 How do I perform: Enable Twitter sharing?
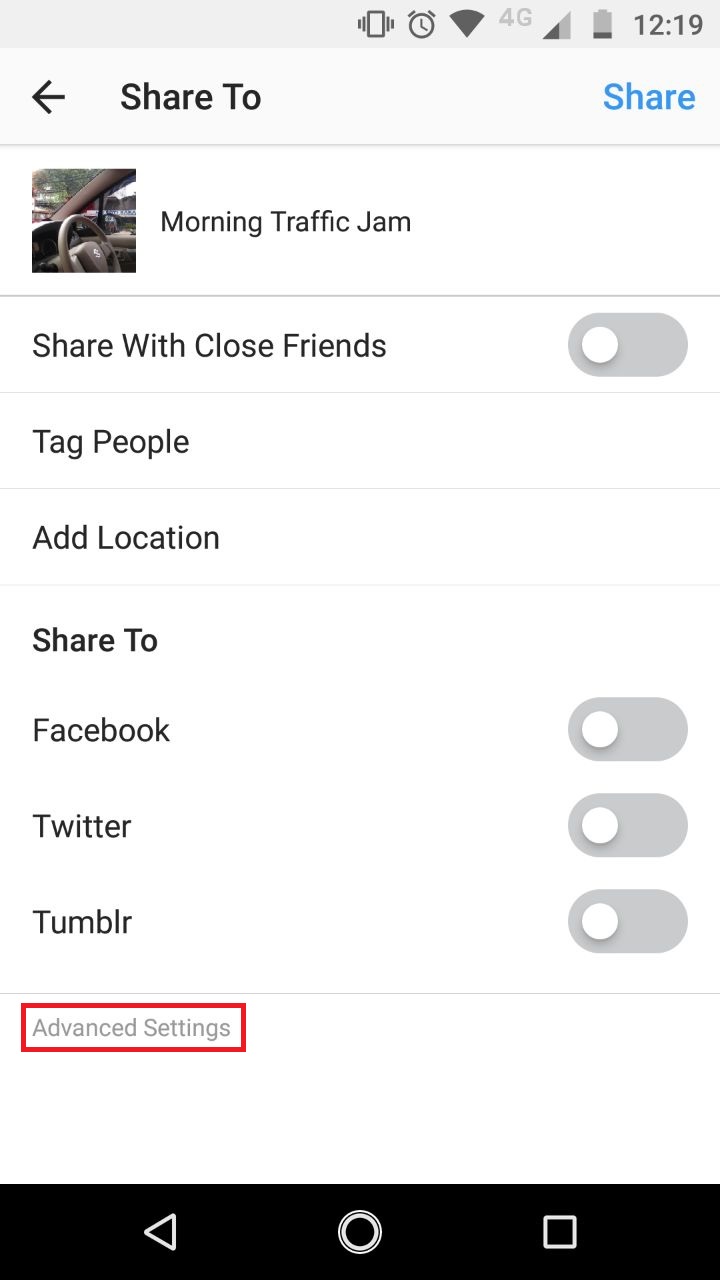[628, 825]
